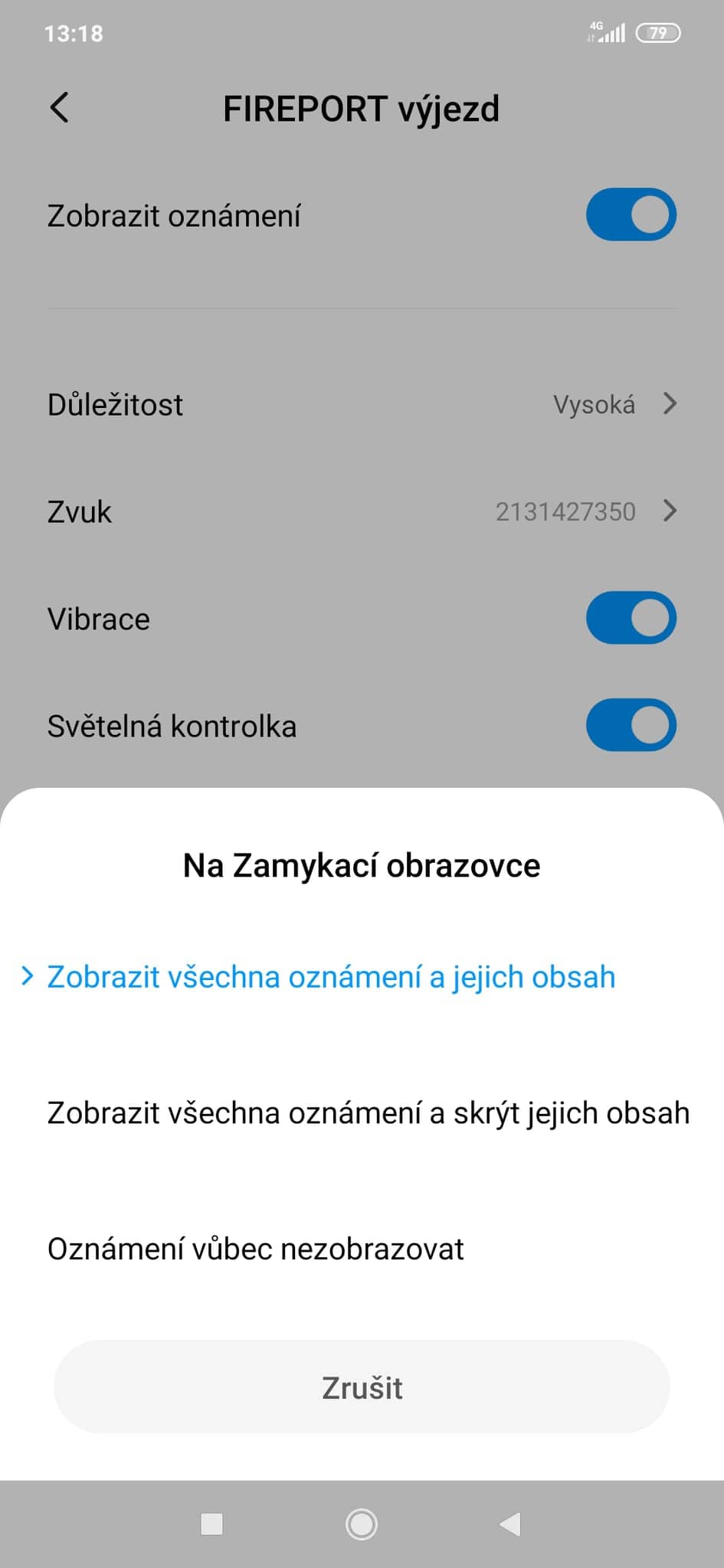Tap the Zrušit button
This screenshot has height=1568, width=724.
[x=362, y=1387]
